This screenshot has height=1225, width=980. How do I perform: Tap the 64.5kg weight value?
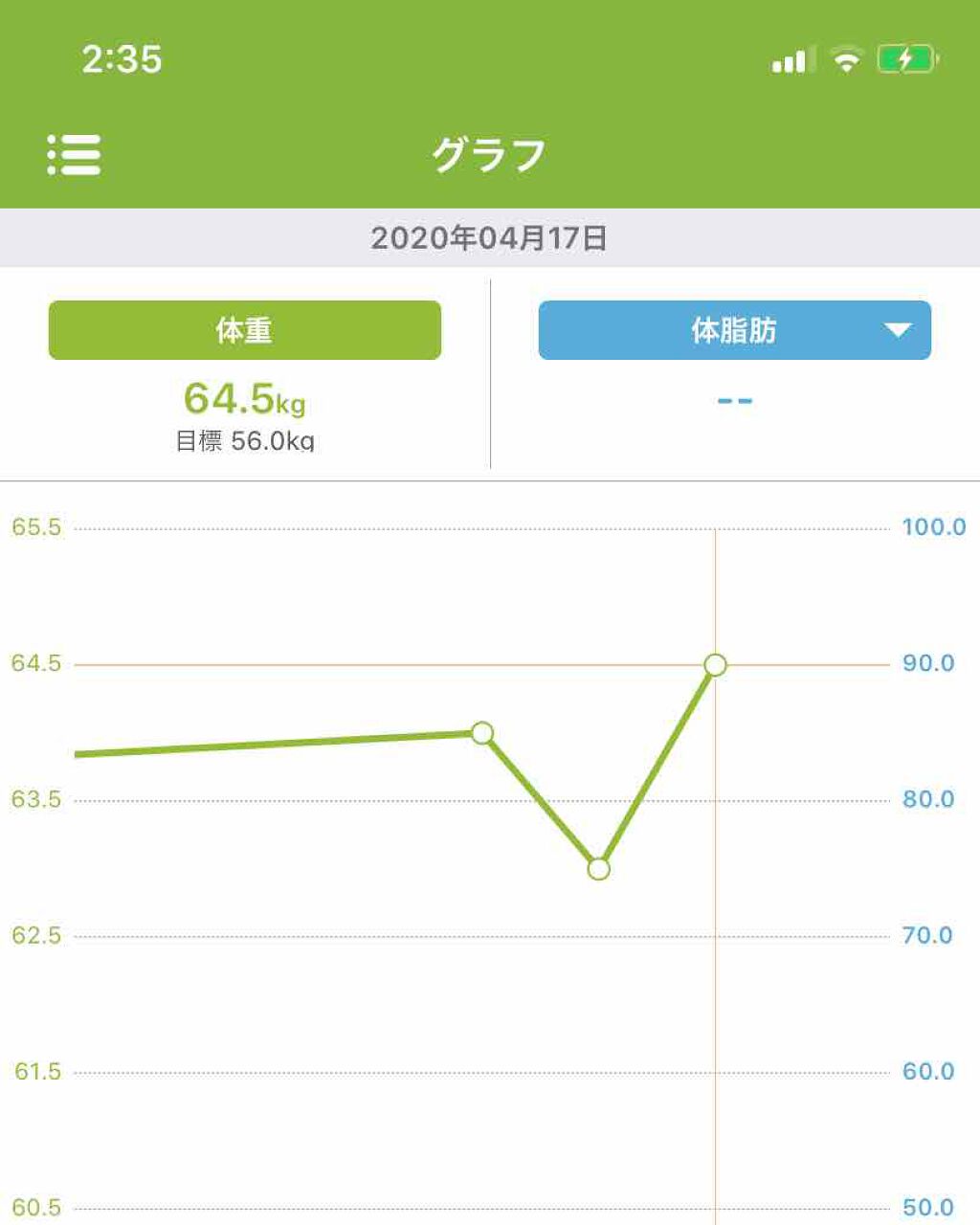[x=244, y=399]
